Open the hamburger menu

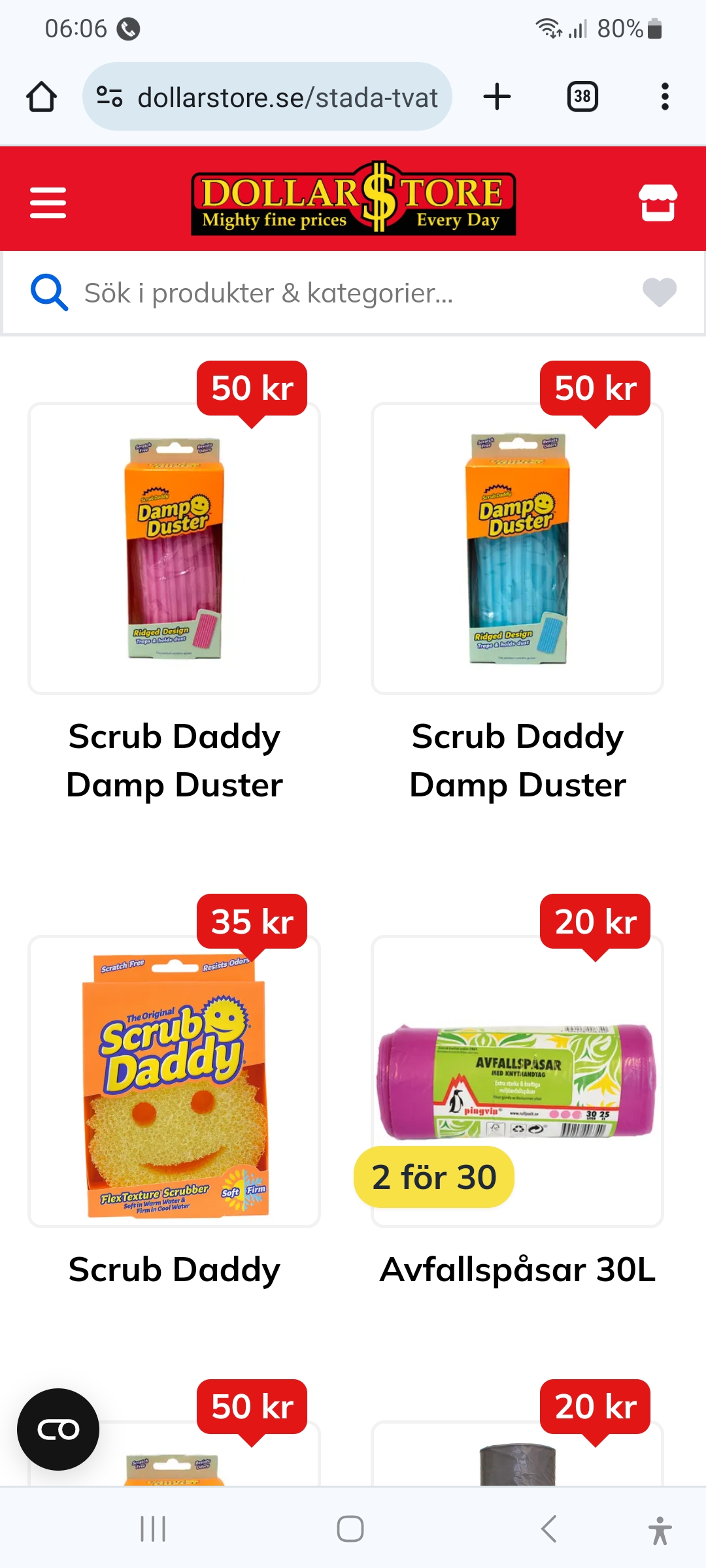tap(48, 203)
